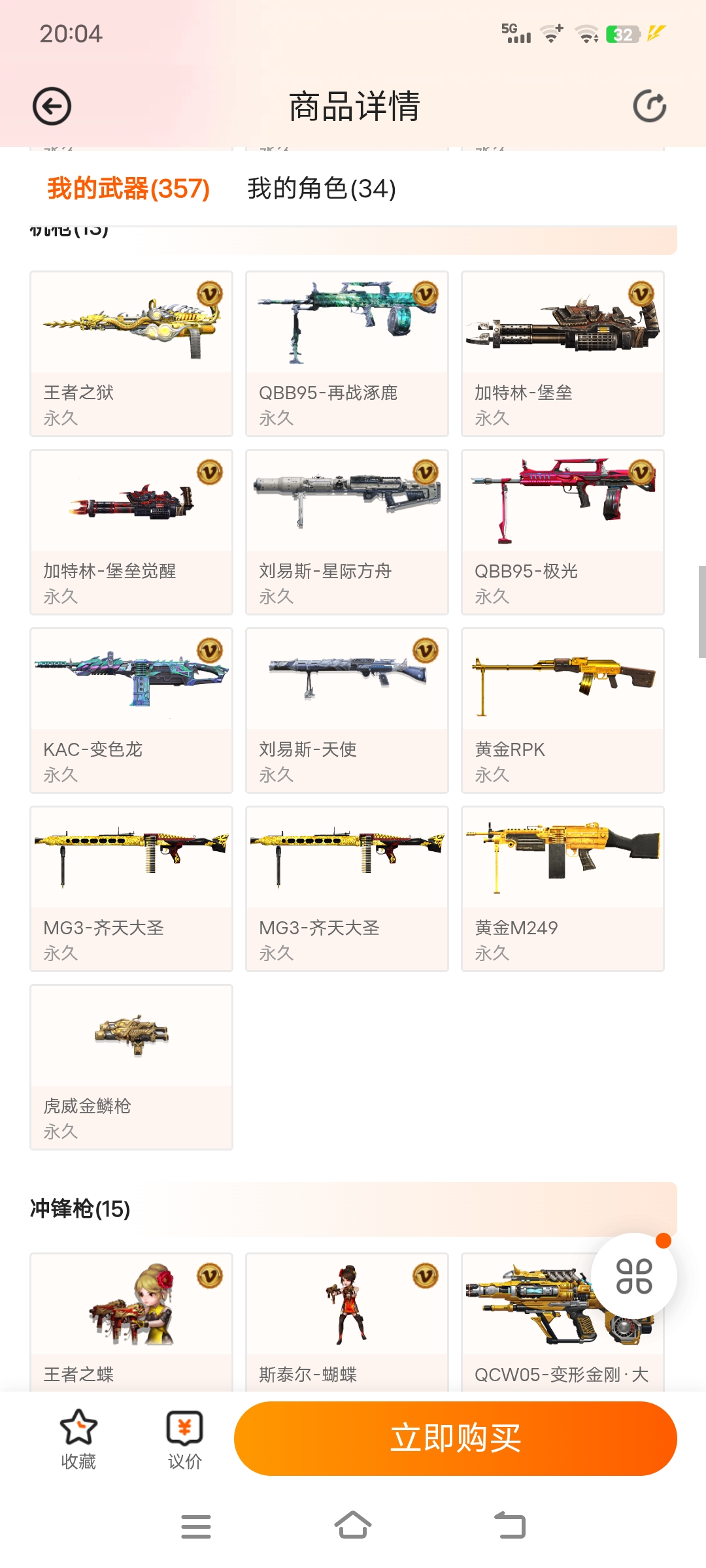Open 议价 to negotiate price
The width and height of the screenshot is (706, 1568).
(x=184, y=1439)
